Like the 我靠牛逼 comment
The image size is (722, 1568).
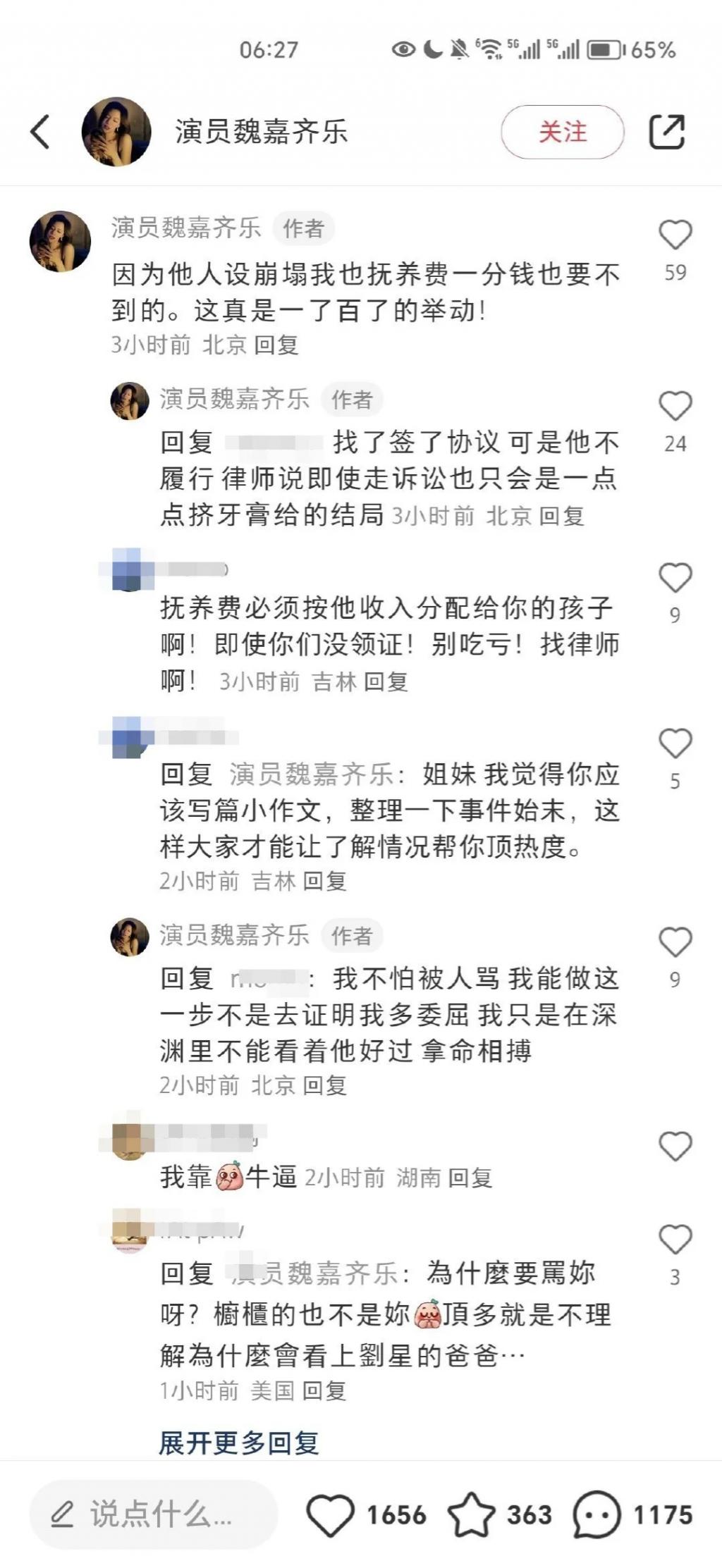[675, 1147]
